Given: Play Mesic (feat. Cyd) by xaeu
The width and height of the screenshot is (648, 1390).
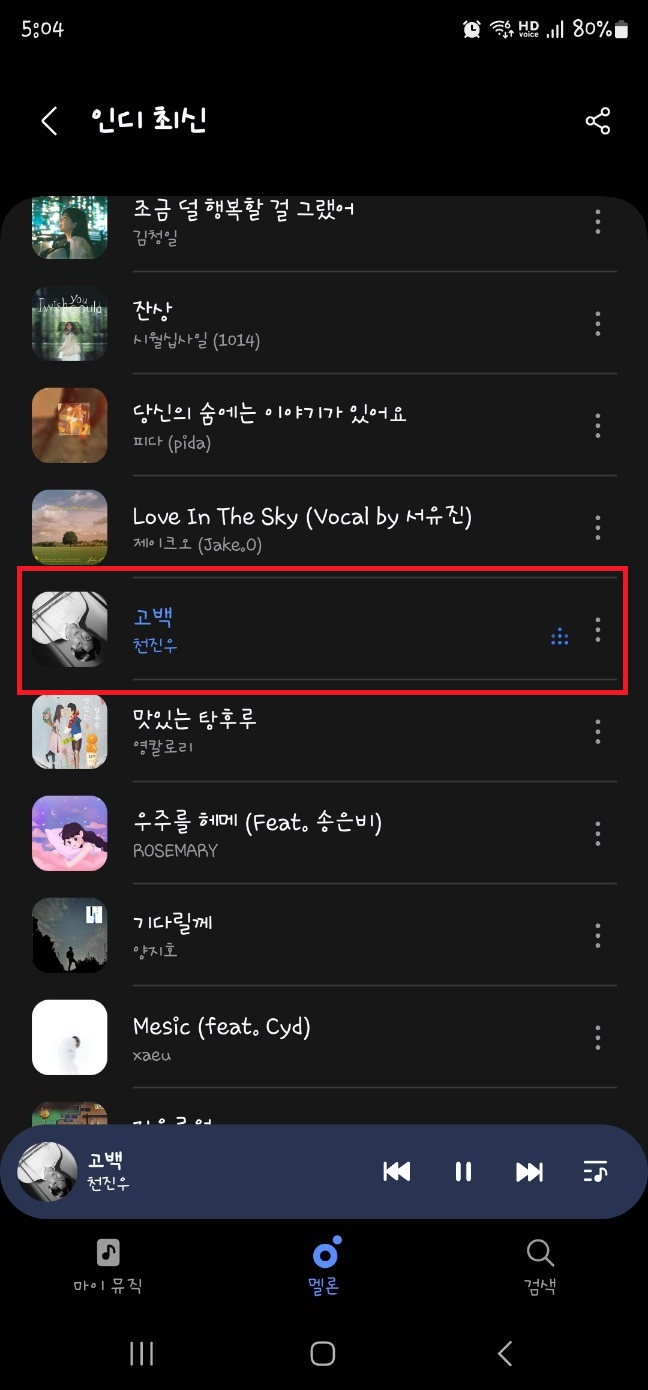Looking at the screenshot, I should (x=300, y=1038).
